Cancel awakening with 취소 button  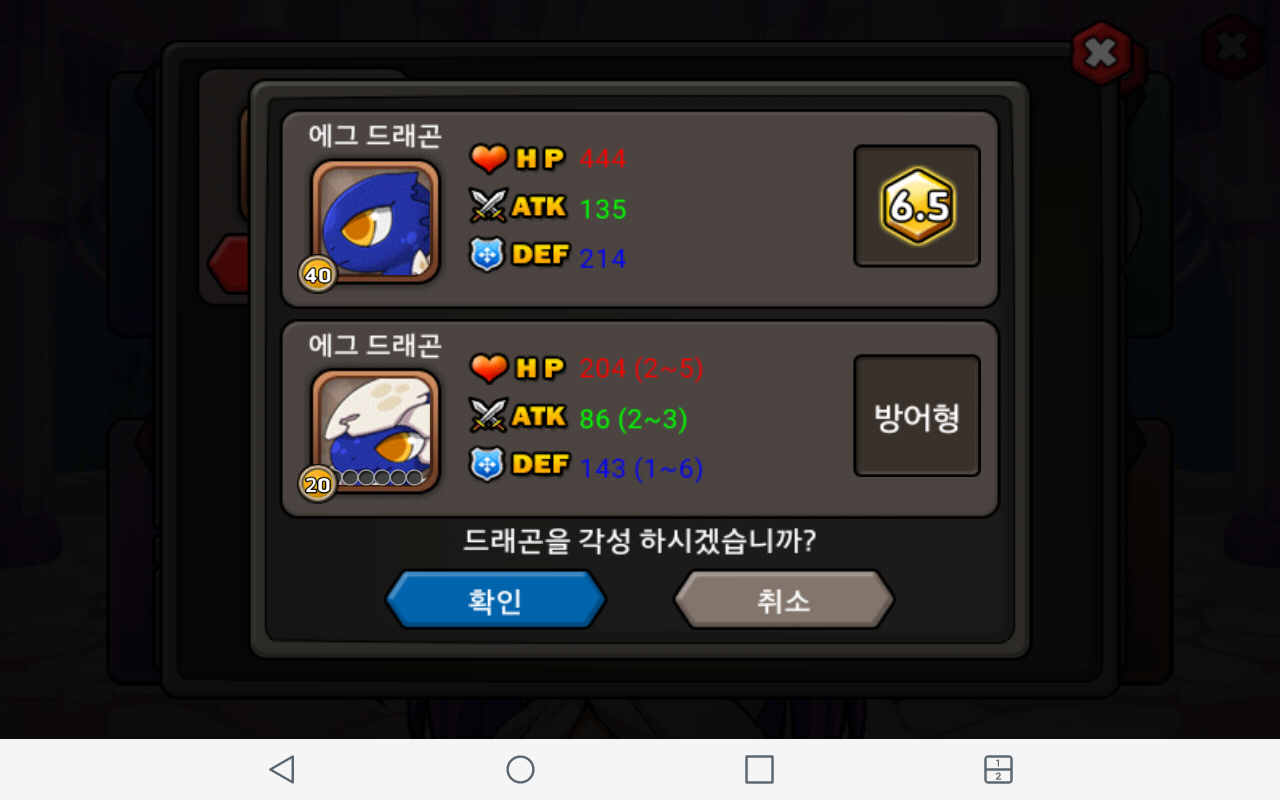tap(783, 600)
